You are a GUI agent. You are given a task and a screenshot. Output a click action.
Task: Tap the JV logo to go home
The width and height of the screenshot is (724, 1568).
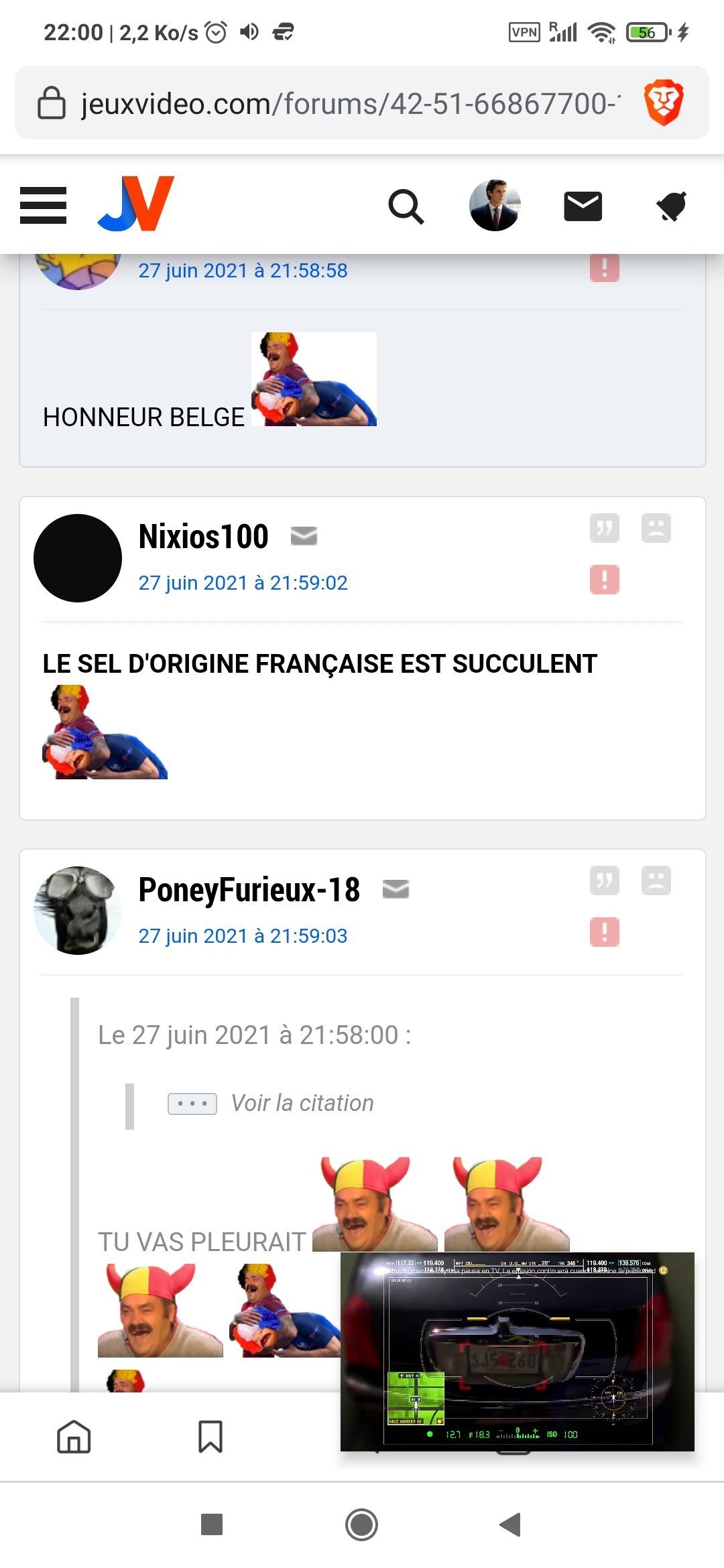pyautogui.click(x=136, y=204)
